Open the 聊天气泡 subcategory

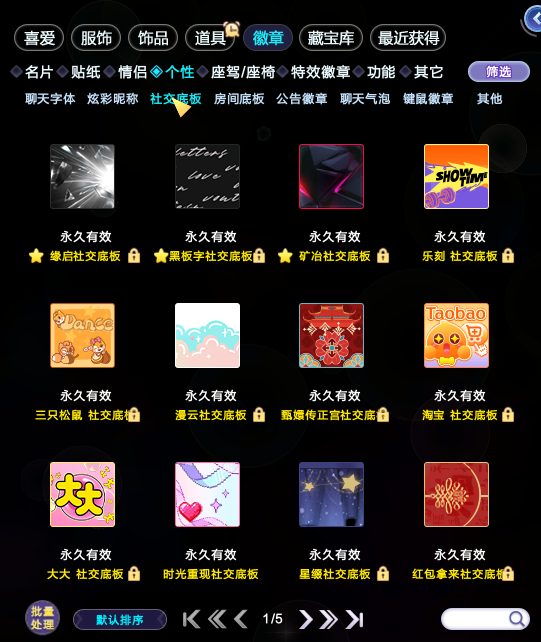(x=364, y=99)
